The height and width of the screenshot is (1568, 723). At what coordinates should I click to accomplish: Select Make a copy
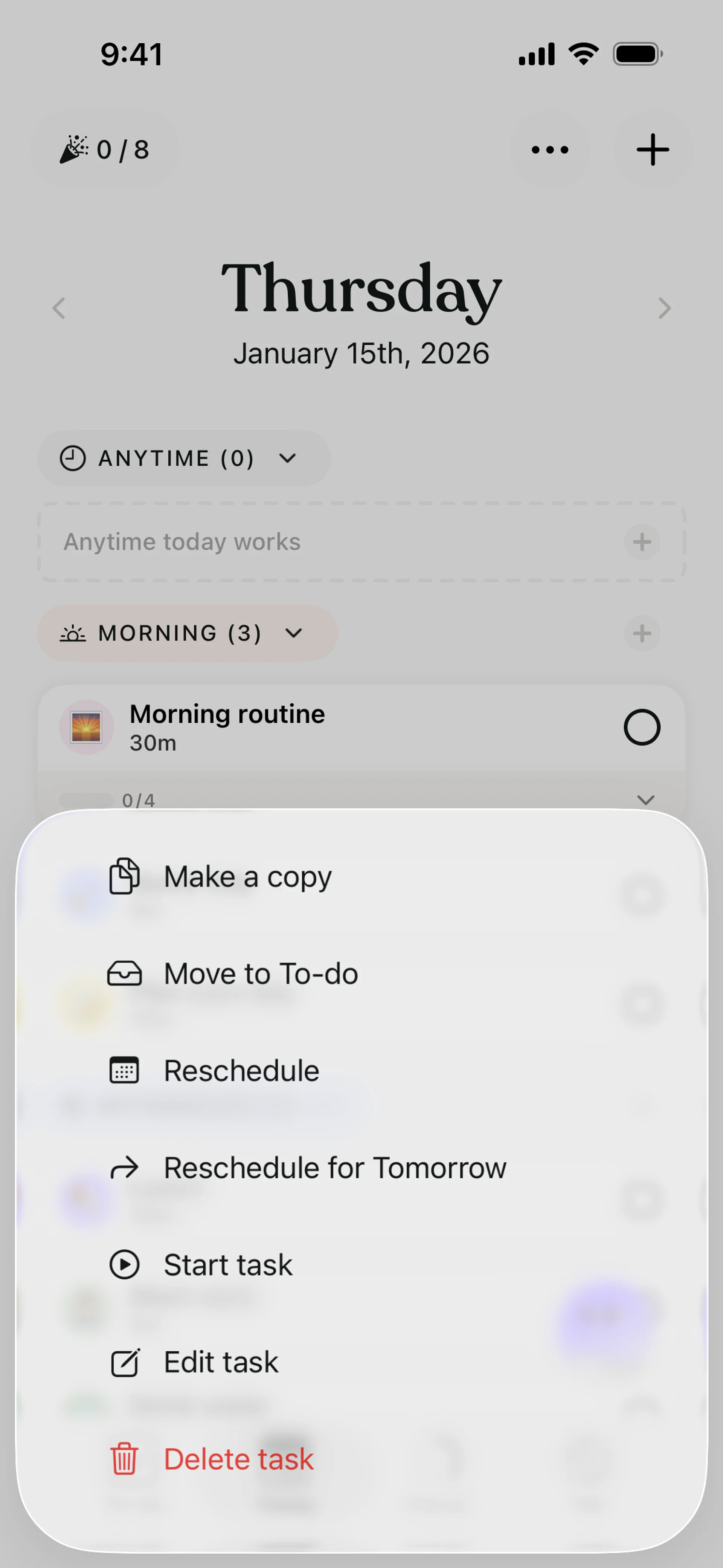248,877
